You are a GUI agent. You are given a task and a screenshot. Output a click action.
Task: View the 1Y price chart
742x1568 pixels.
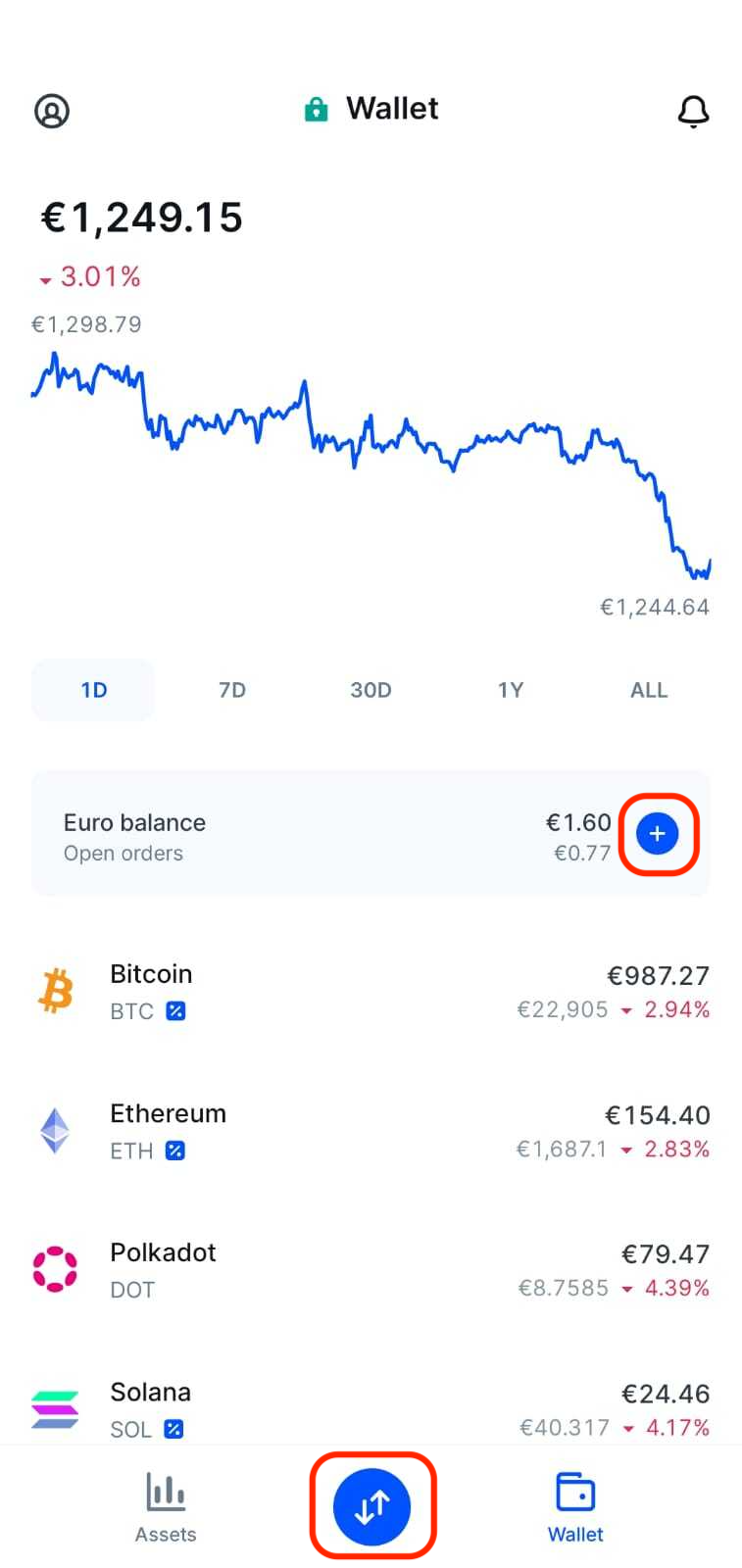click(510, 690)
